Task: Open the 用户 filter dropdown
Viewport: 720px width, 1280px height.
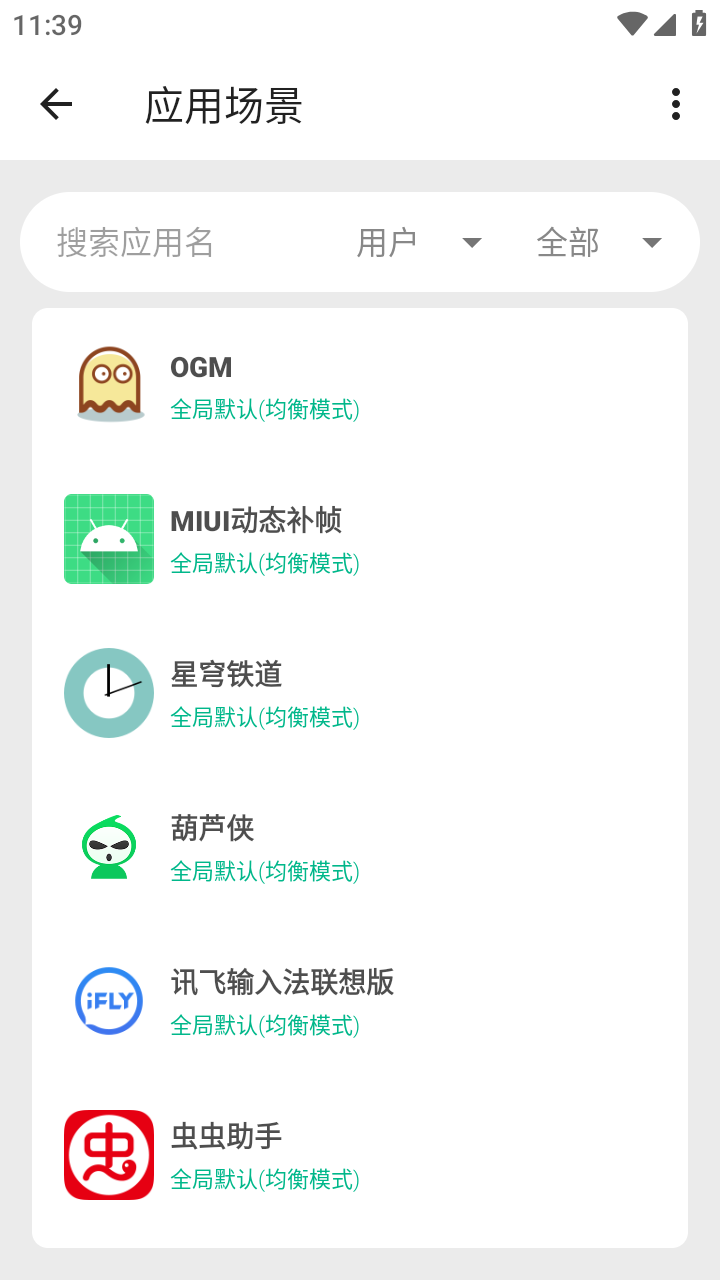Action: 388,242
